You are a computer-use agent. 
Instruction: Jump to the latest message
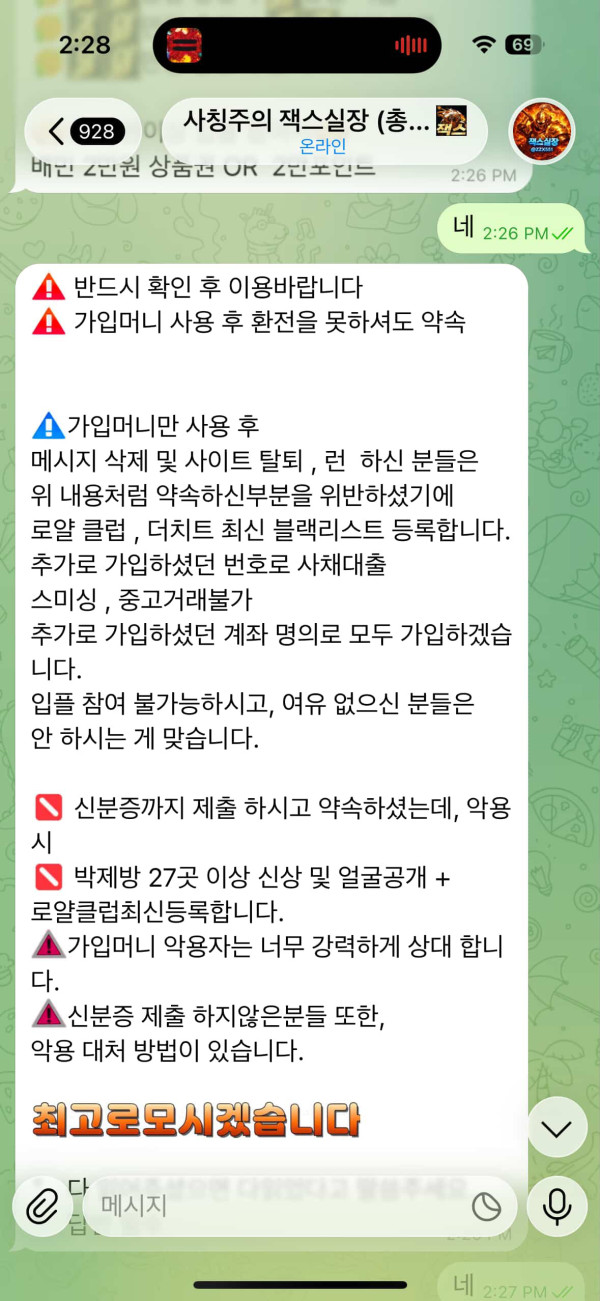click(x=557, y=1127)
